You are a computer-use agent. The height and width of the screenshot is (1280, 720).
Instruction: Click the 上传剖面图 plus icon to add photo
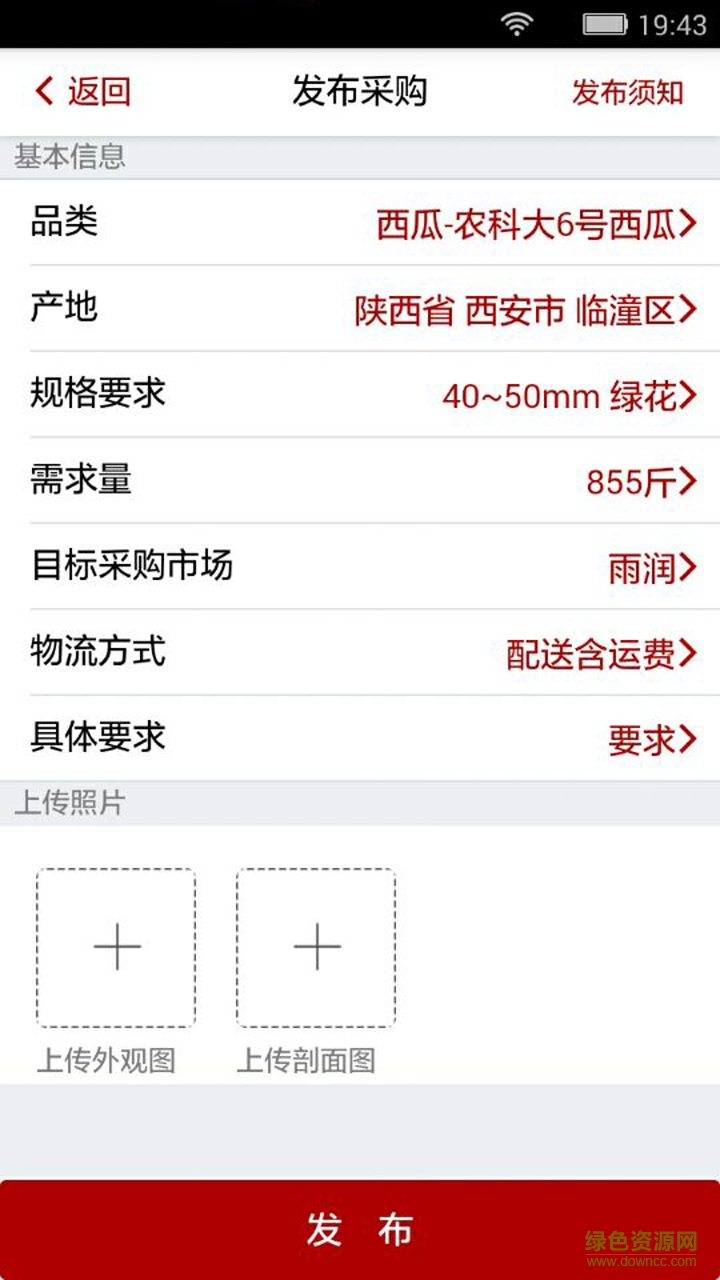pyautogui.click(x=316, y=945)
